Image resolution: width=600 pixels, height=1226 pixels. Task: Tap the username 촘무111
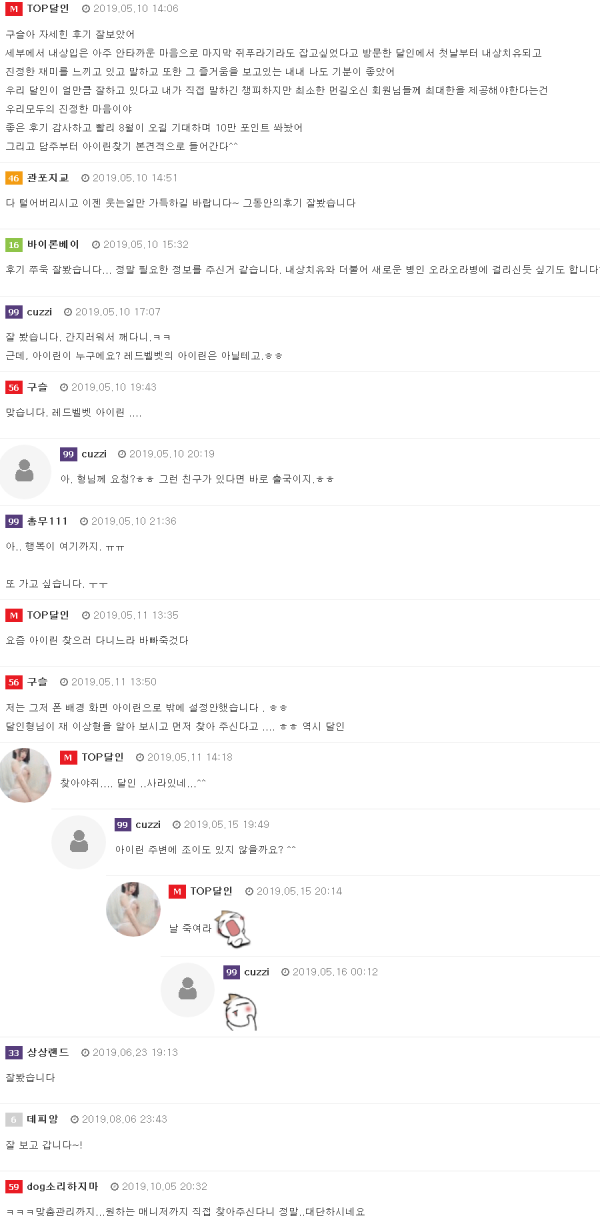click(46, 521)
